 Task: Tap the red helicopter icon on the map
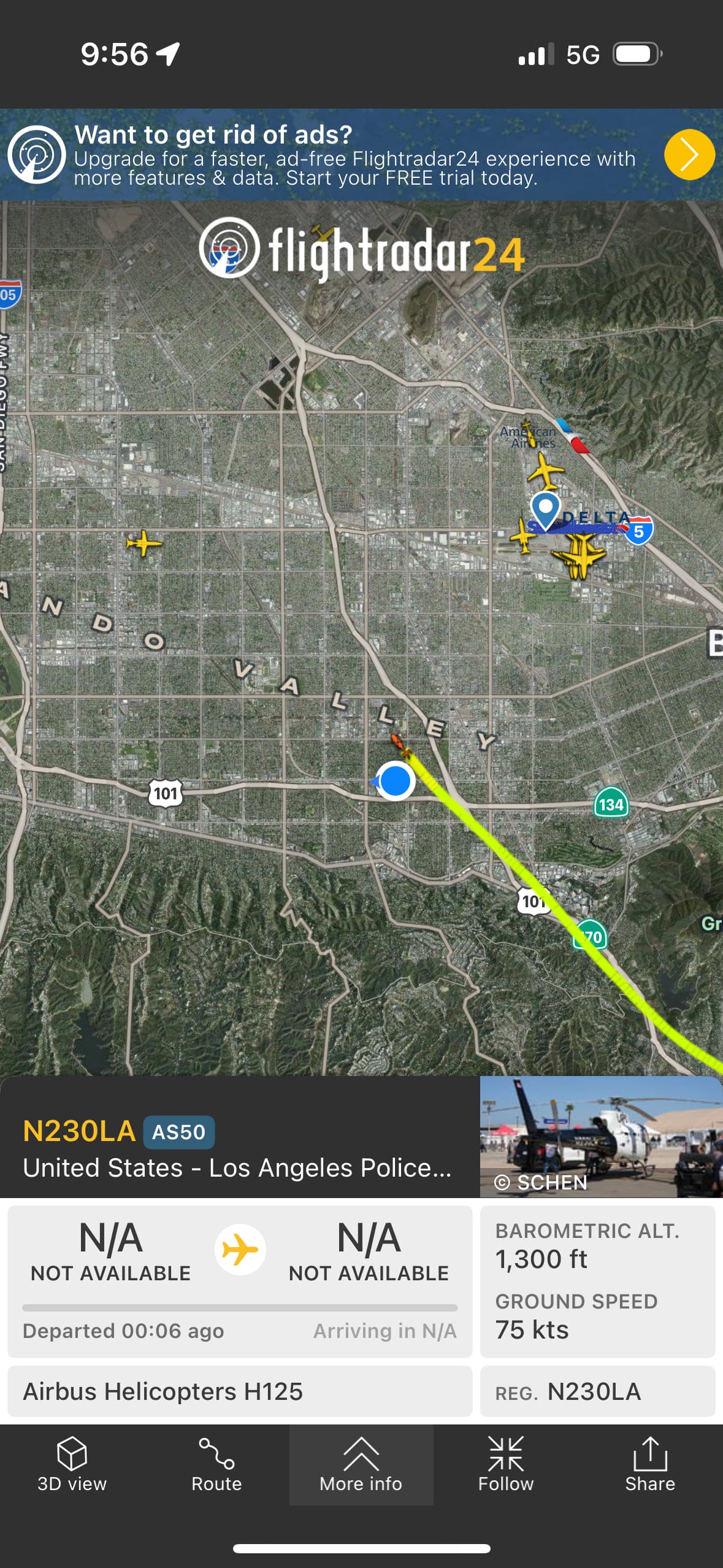coord(400,745)
